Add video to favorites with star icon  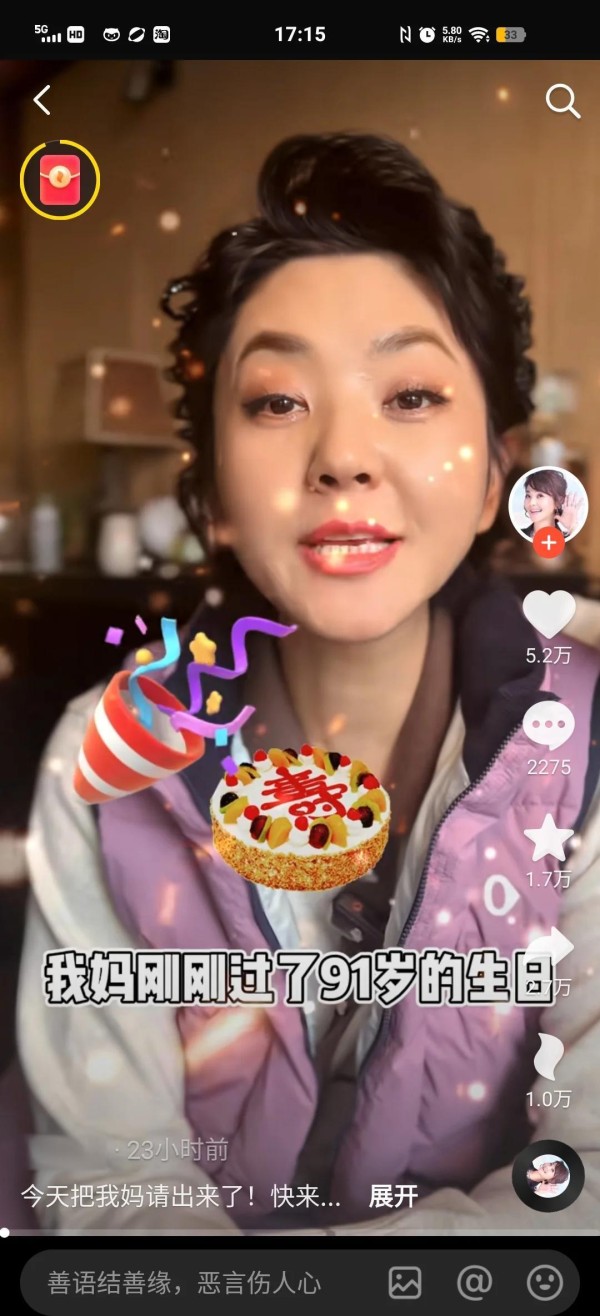point(549,838)
